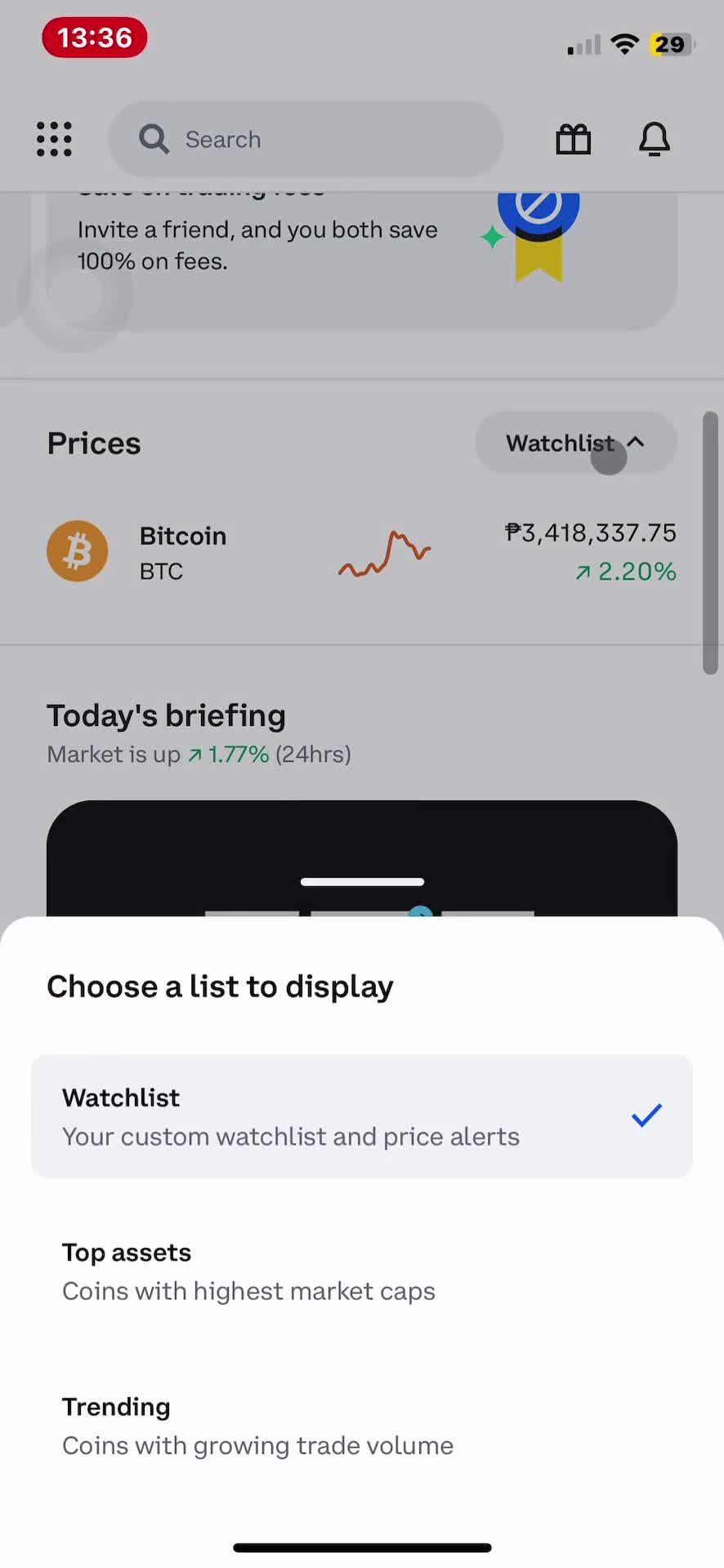
Task: Tap the Prices section header
Action: click(x=93, y=443)
